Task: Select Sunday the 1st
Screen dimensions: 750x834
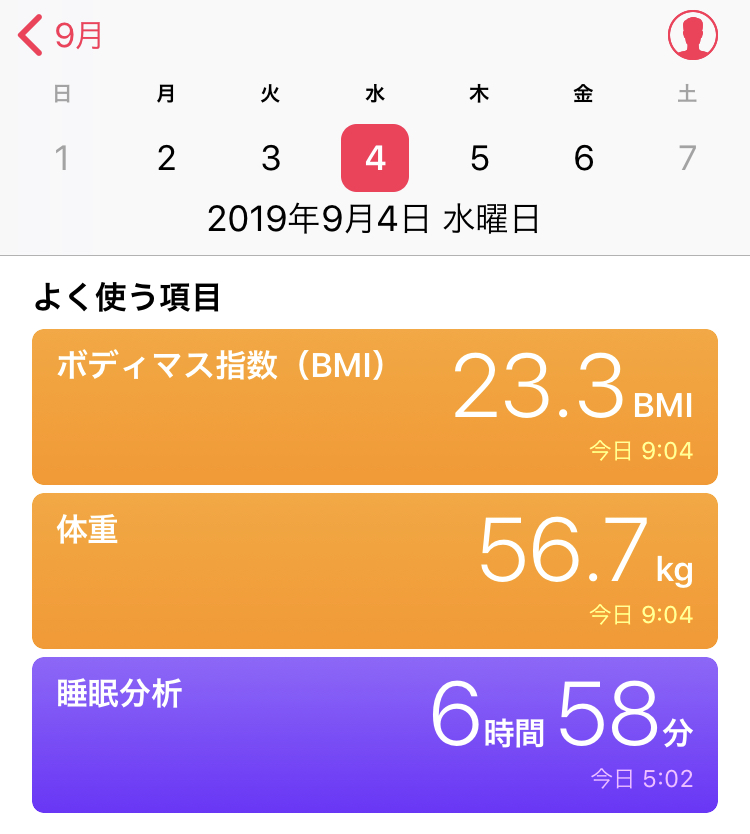Action: [62, 158]
